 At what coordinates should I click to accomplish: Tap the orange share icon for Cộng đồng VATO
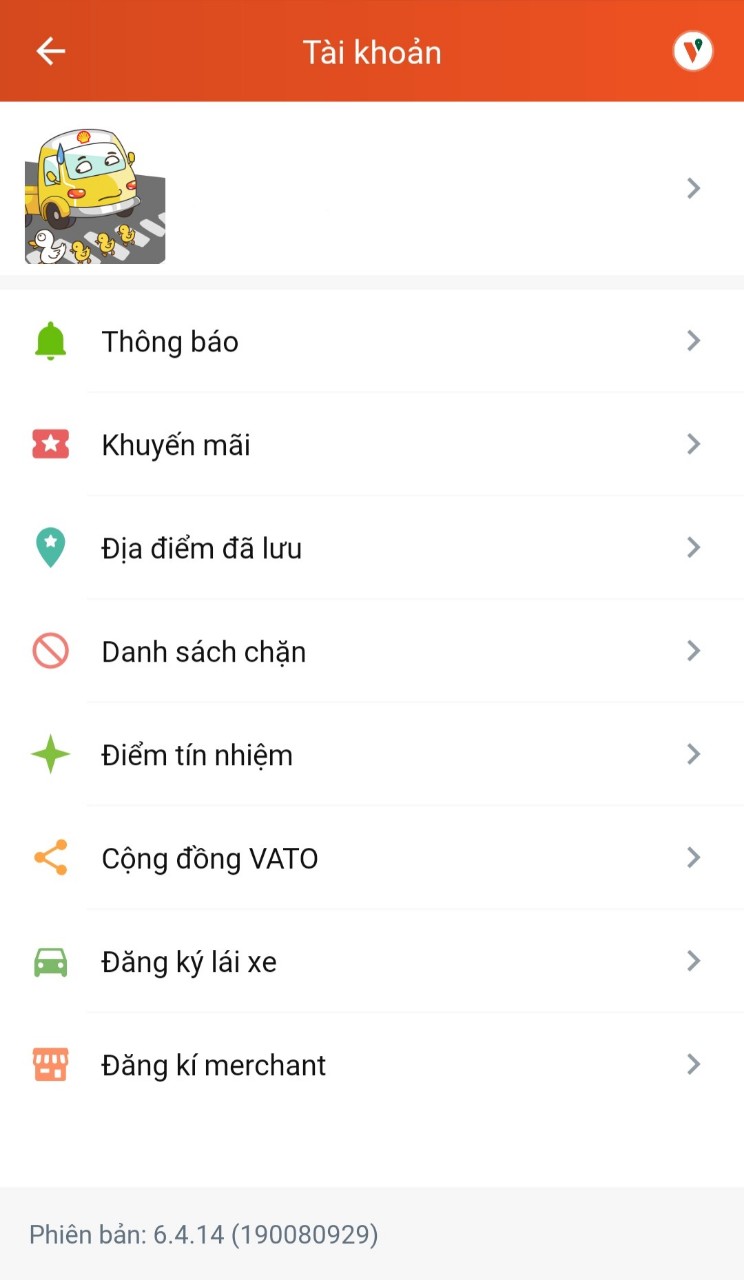pos(49,858)
